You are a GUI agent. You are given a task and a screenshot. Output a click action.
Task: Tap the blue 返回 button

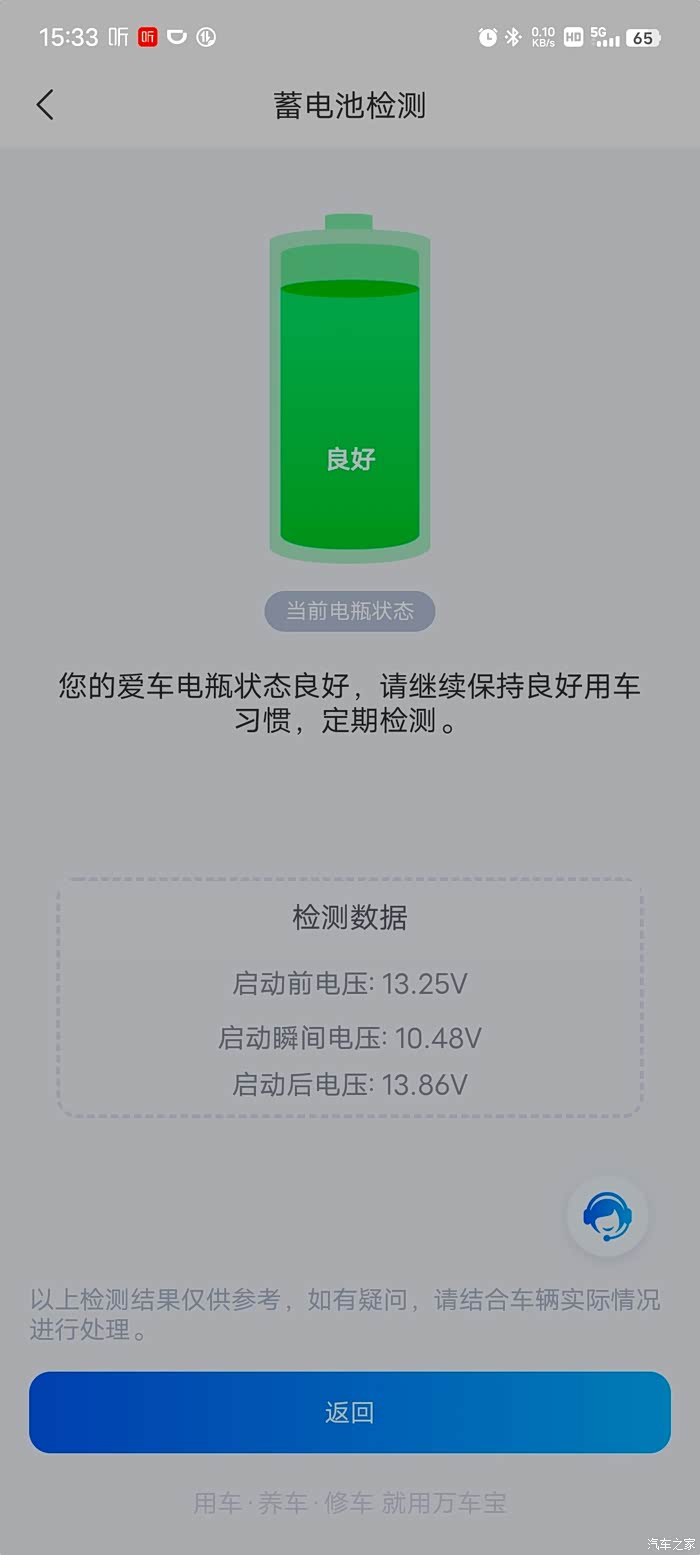pyautogui.click(x=350, y=1412)
